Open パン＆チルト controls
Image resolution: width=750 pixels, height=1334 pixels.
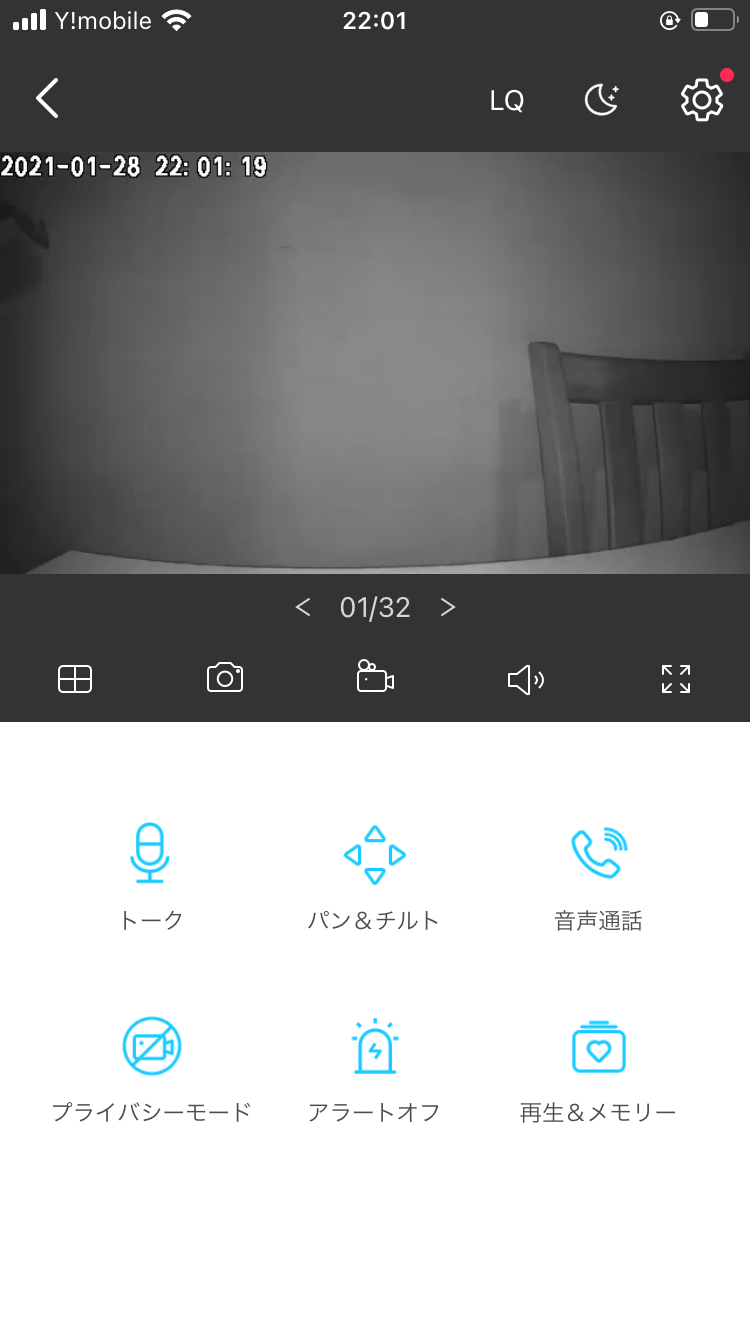pos(374,855)
